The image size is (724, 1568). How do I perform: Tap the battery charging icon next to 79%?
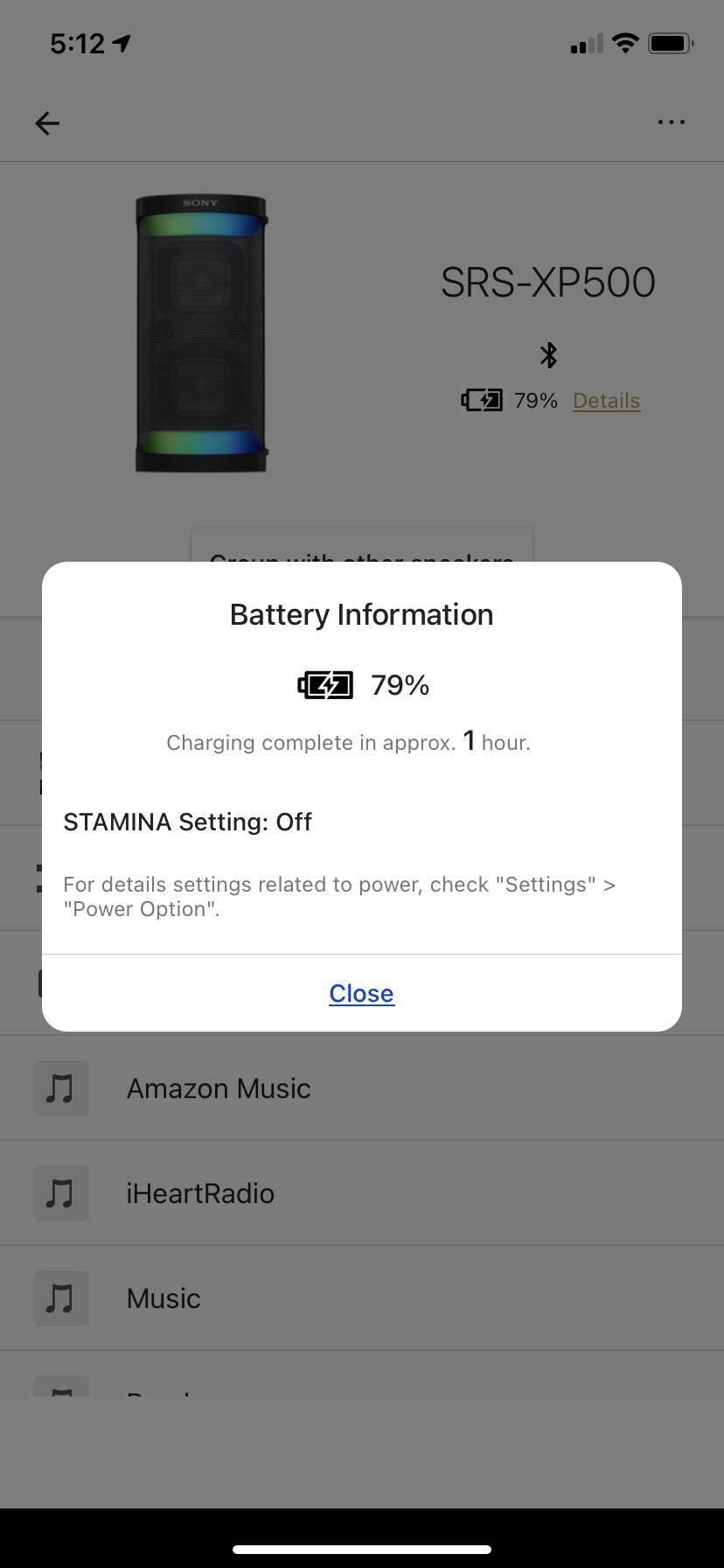(482, 400)
